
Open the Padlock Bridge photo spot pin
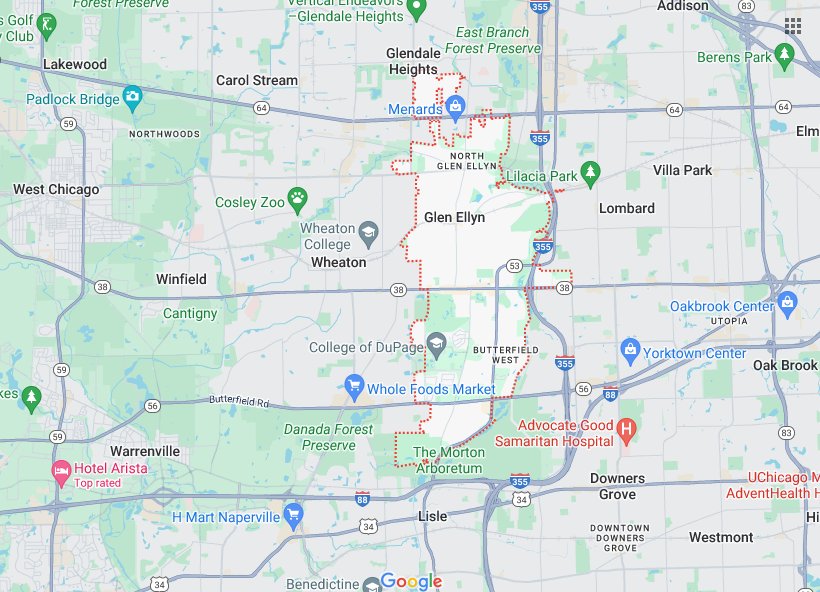(x=132, y=97)
